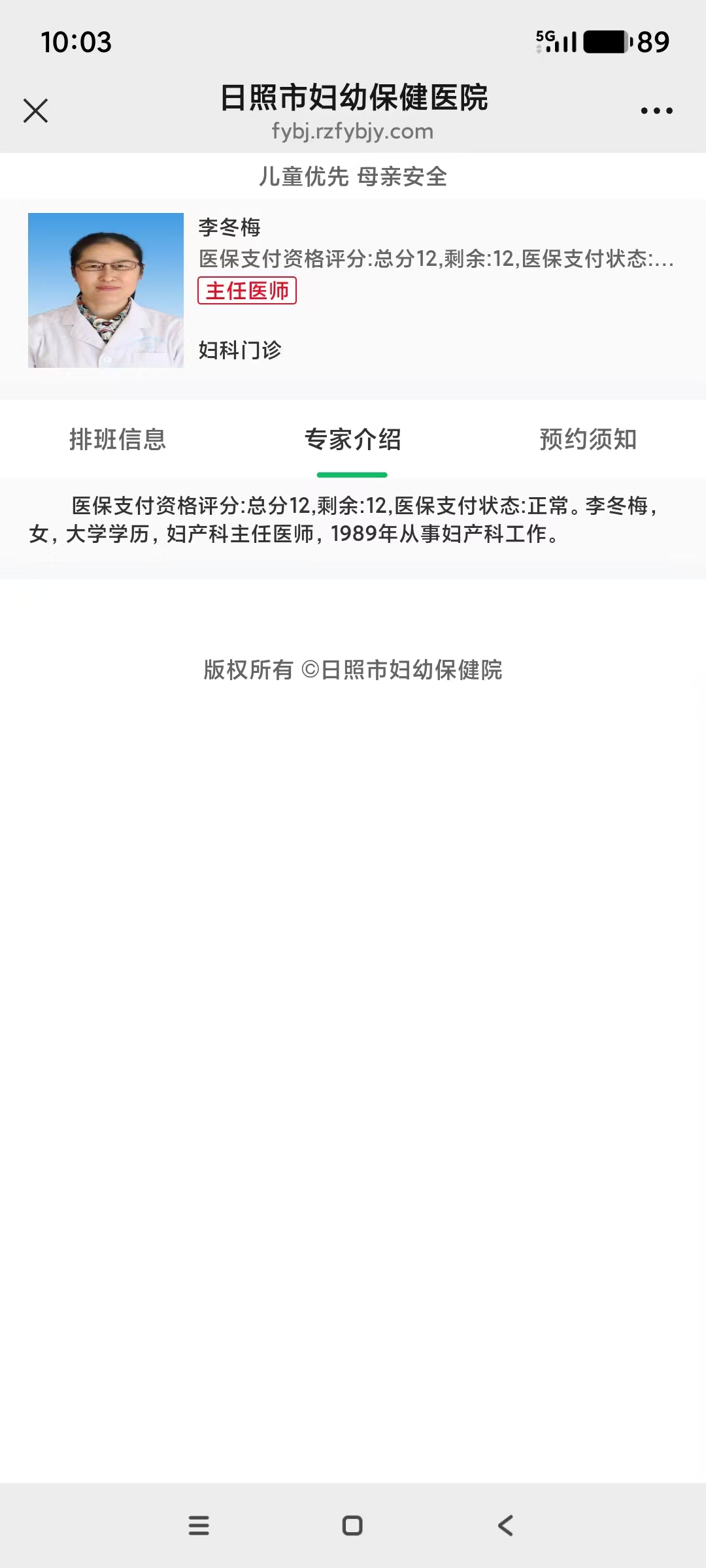The width and height of the screenshot is (706, 1568).
Task: Select the 专家介绍 tab
Action: [x=352, y=439]
